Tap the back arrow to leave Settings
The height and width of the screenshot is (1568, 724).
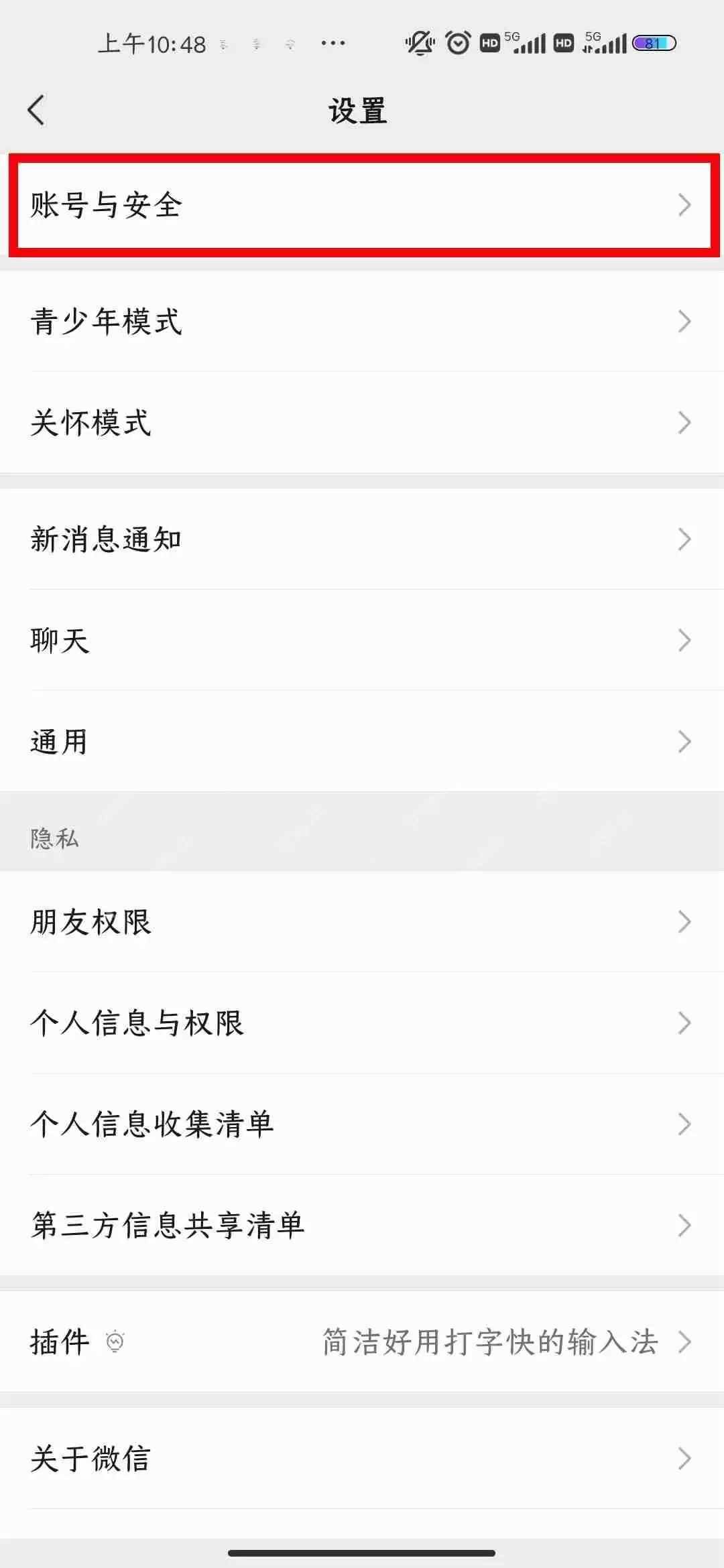[37, 111]
